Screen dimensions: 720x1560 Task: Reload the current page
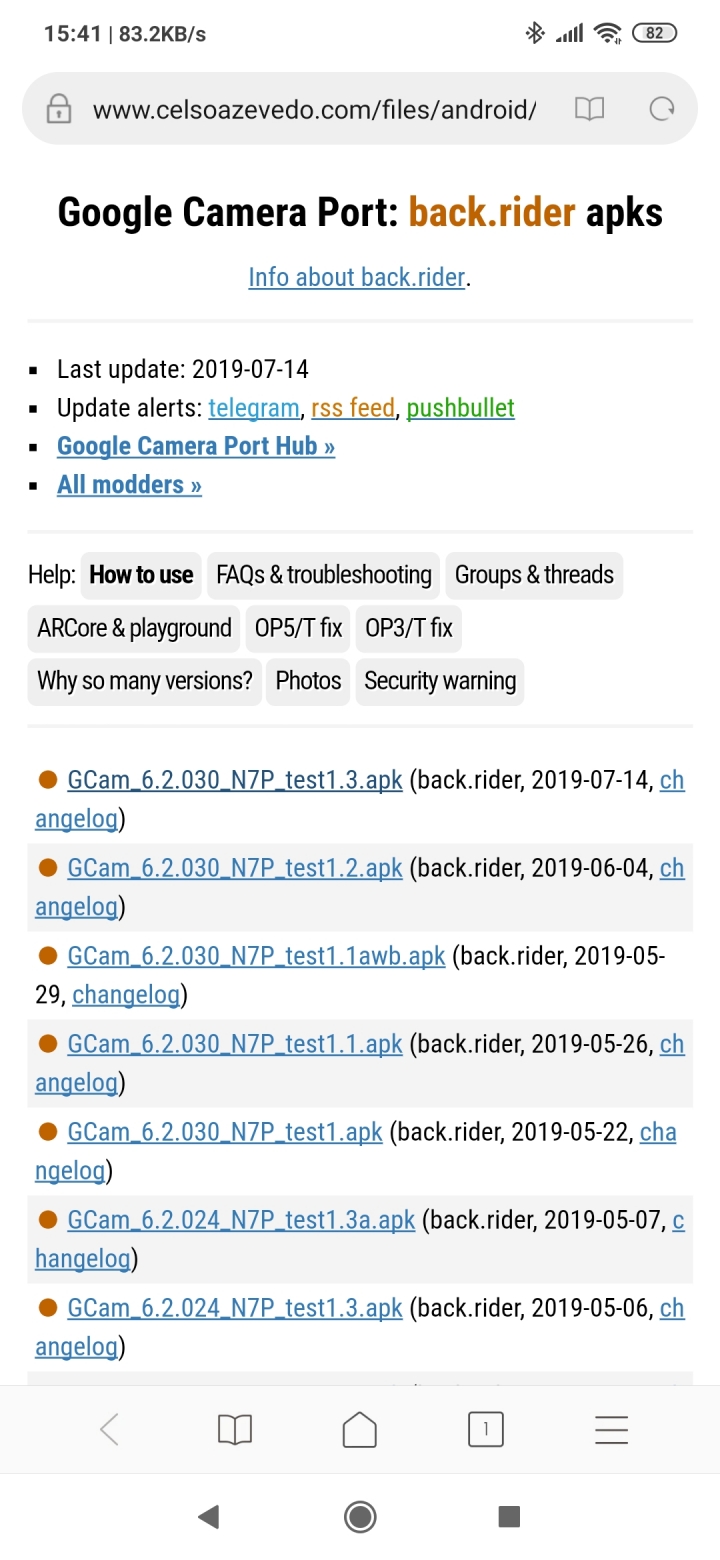pos(661,109)
